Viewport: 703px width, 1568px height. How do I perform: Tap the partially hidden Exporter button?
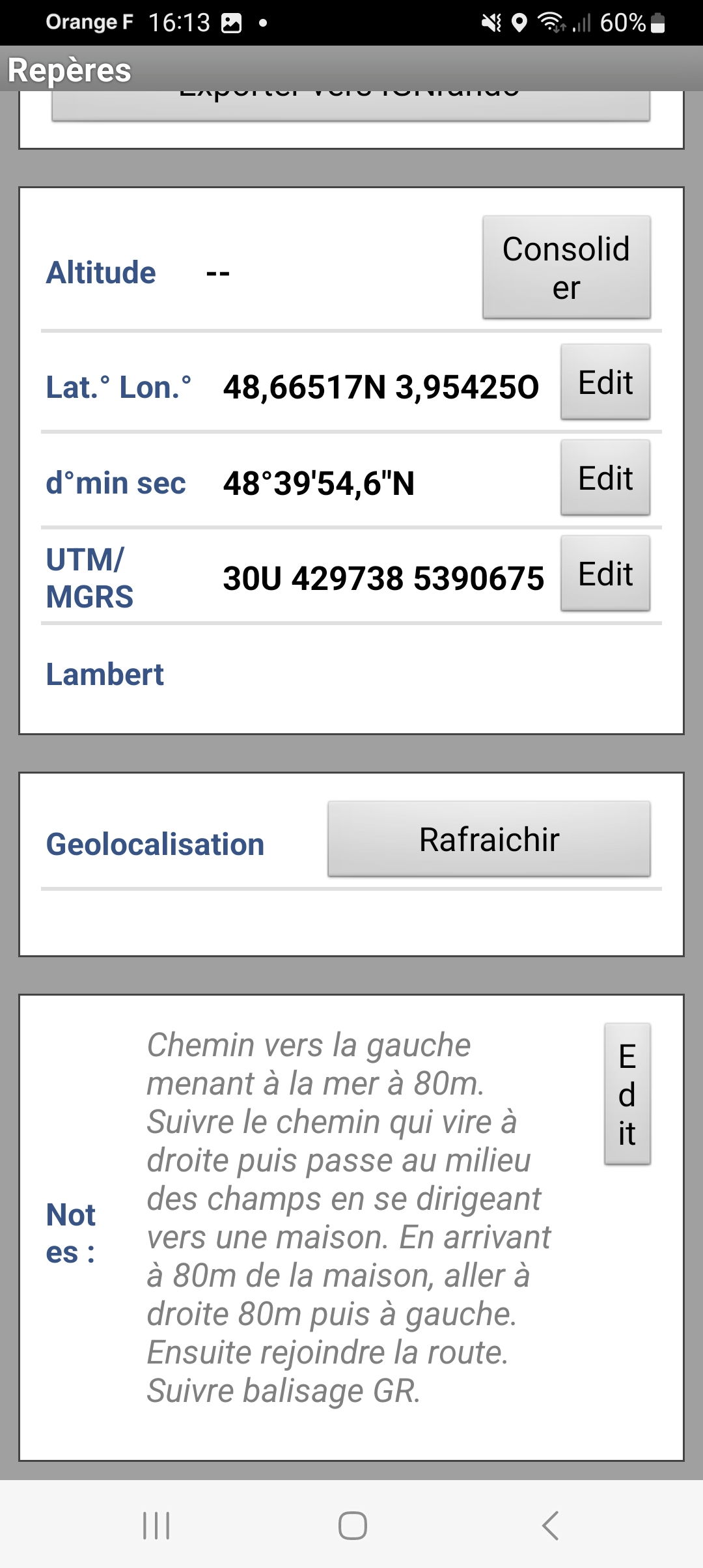point(351,105)
